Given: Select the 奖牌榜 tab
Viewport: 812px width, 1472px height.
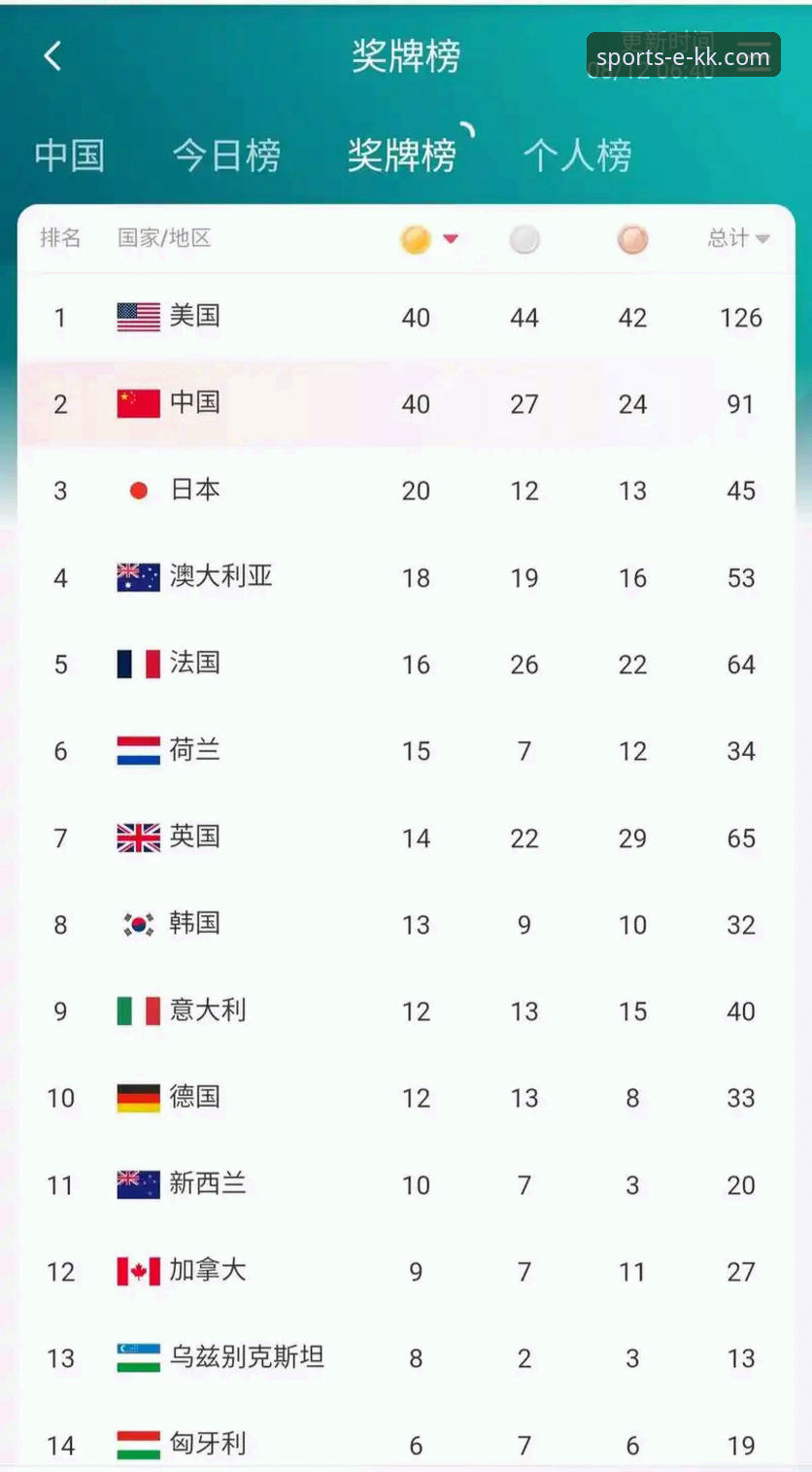Looking at the screenshot, I should [x=402, y=155].
